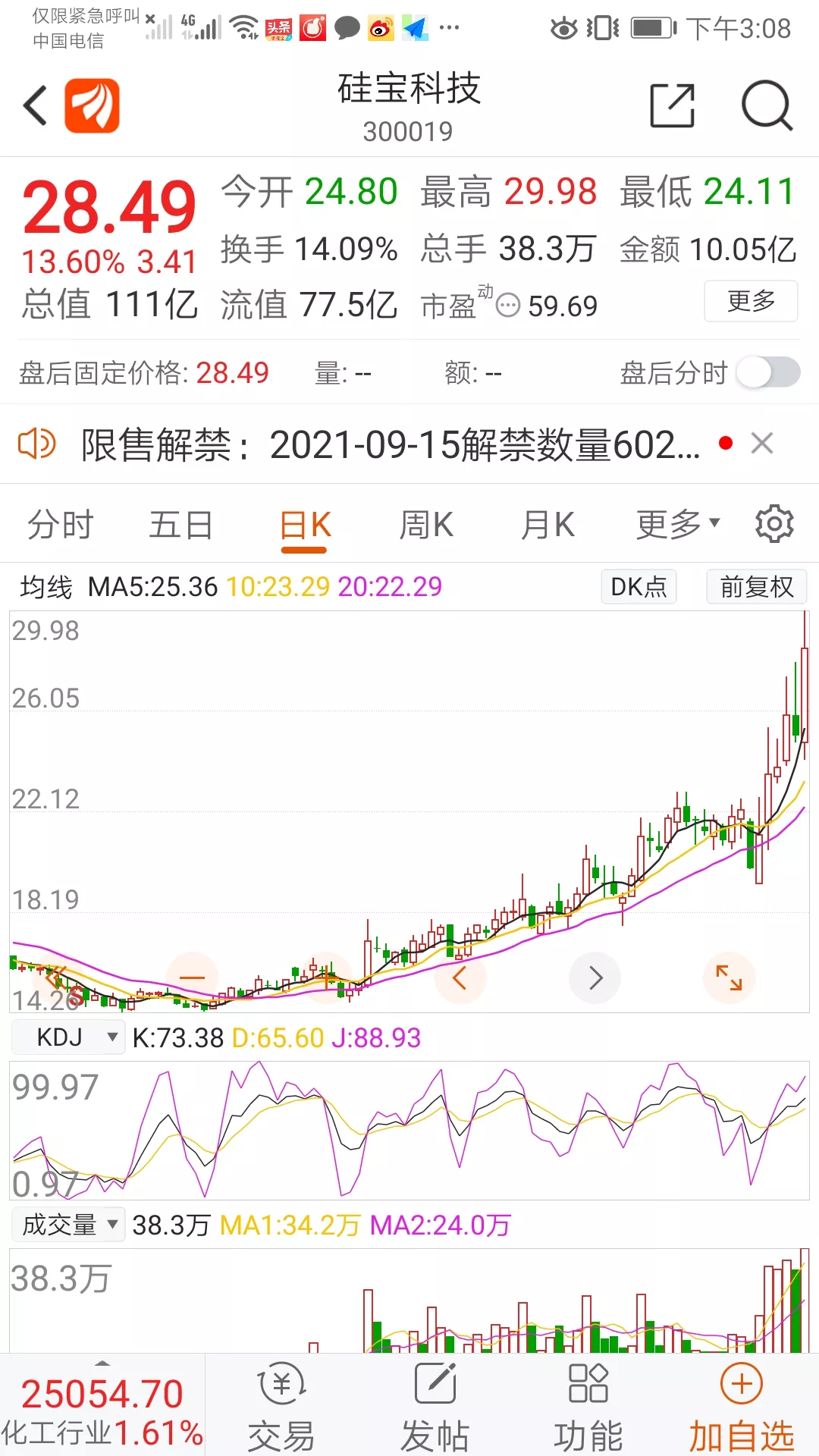Toggle the 盘后分时 switch
The height and width of the screenshot is (1456, 819).
768,372
